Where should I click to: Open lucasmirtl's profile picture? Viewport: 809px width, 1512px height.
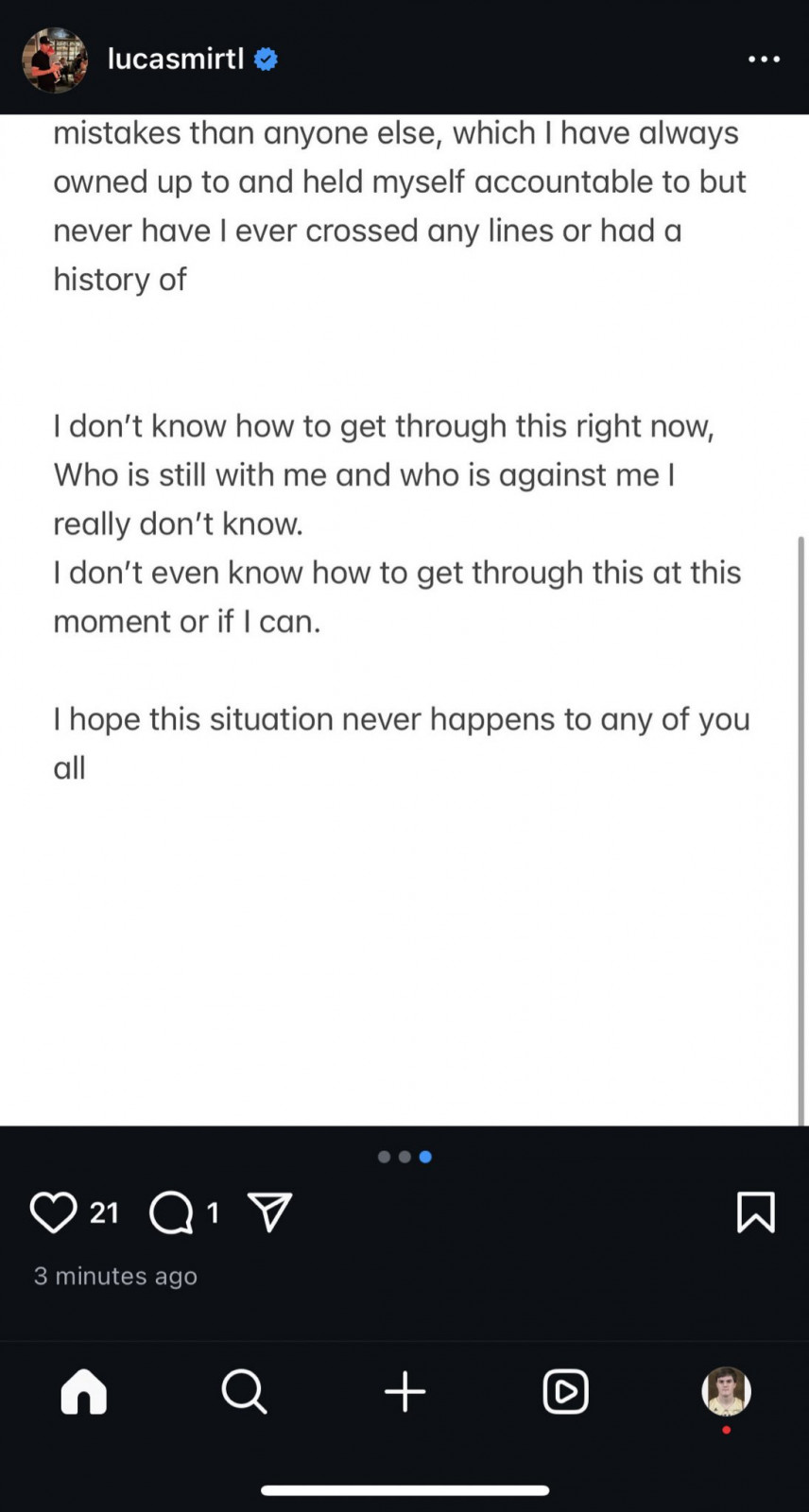55,60
